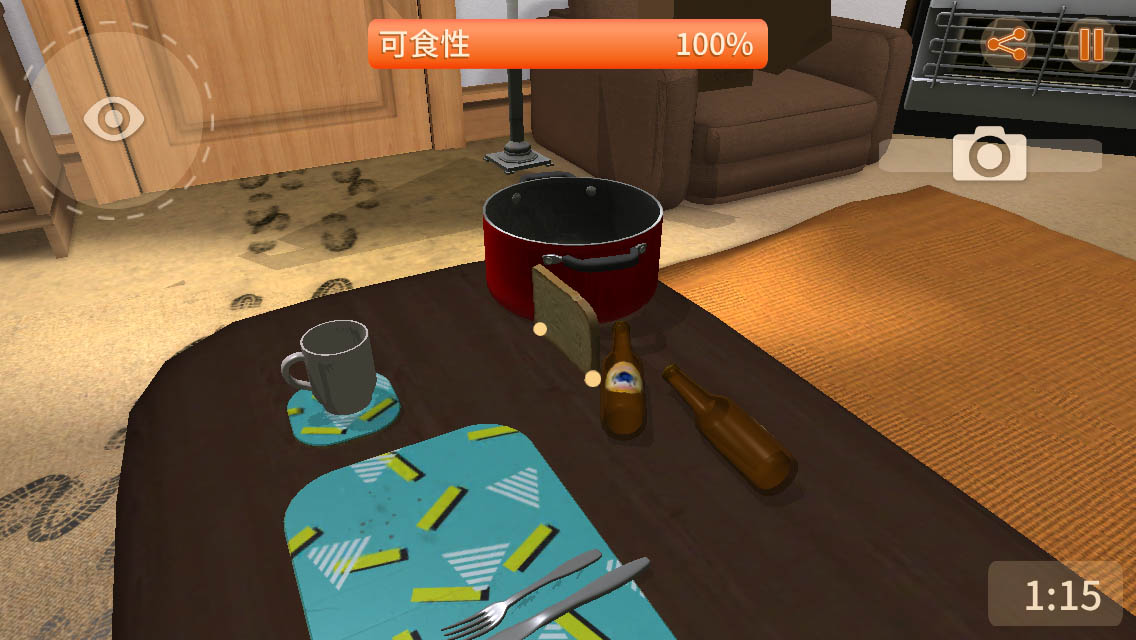Tap the eye look-around control
The height and width of the screenshot is (640, 1136).
(x=113, y=119)
